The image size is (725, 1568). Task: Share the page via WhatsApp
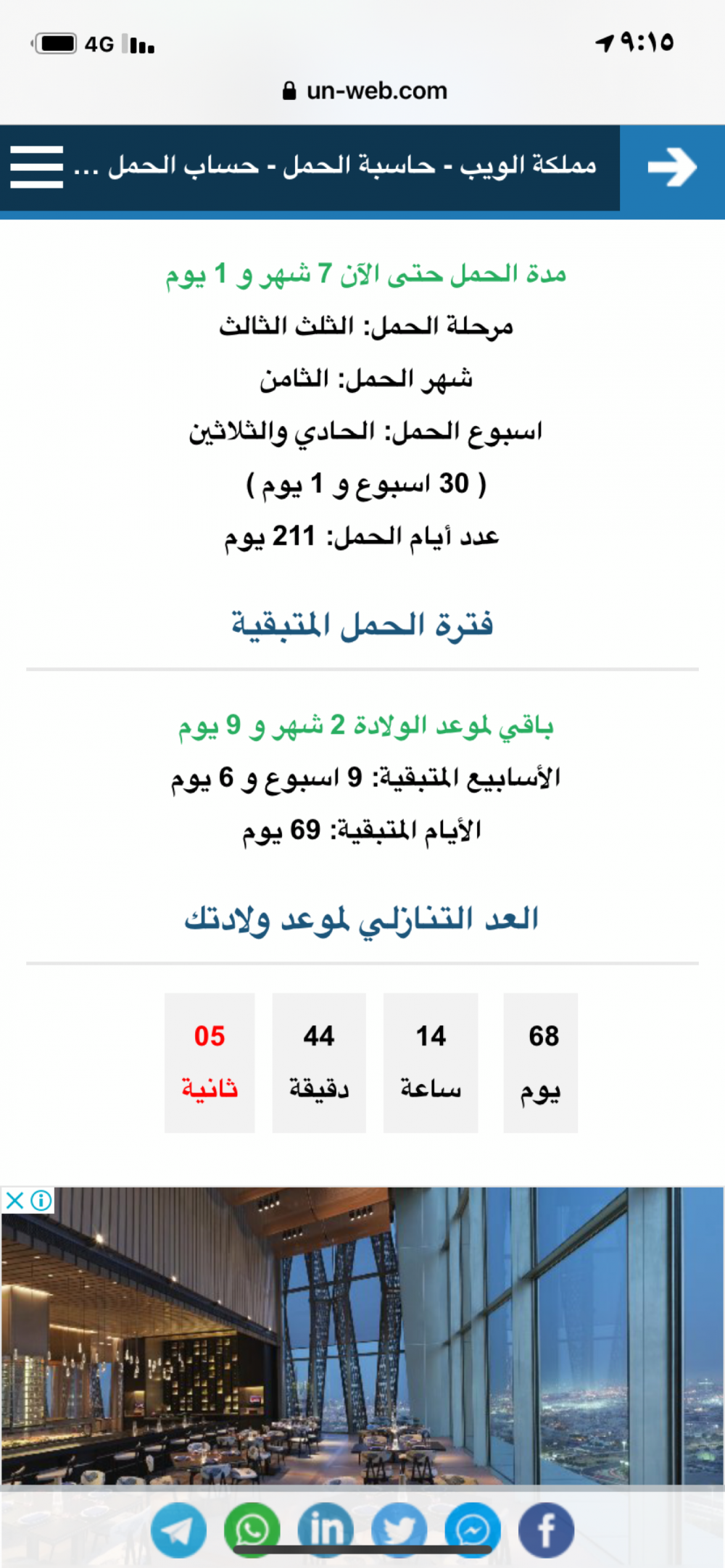coord(252,1530)
